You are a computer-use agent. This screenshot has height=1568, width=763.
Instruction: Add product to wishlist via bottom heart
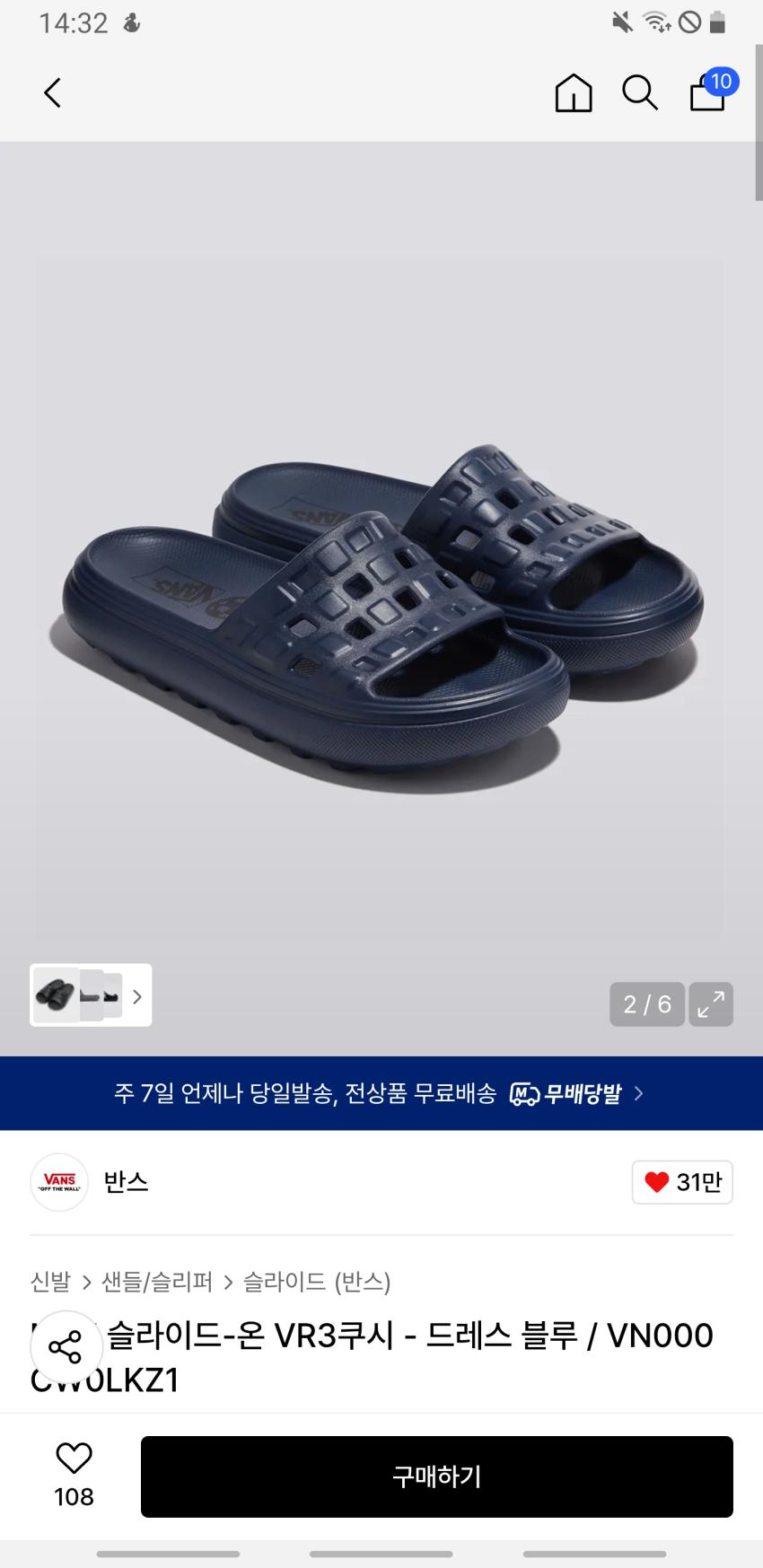coord(74,1476)
